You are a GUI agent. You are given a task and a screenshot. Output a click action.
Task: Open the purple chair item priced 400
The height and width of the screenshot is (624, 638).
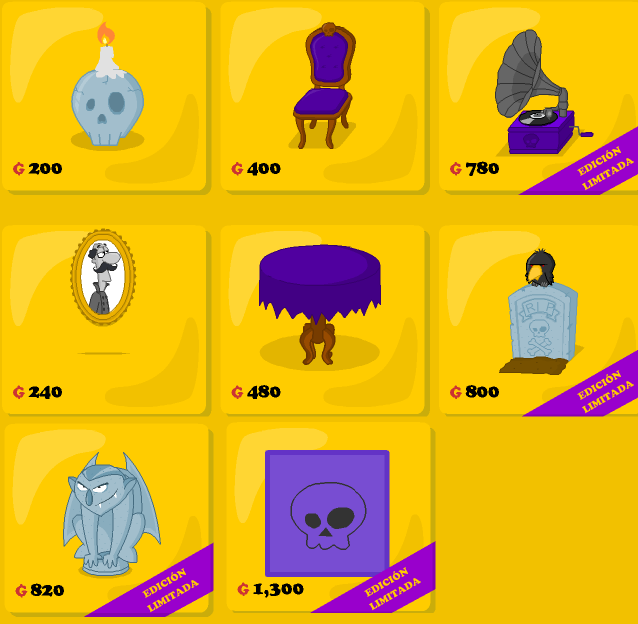click(323, 90)
